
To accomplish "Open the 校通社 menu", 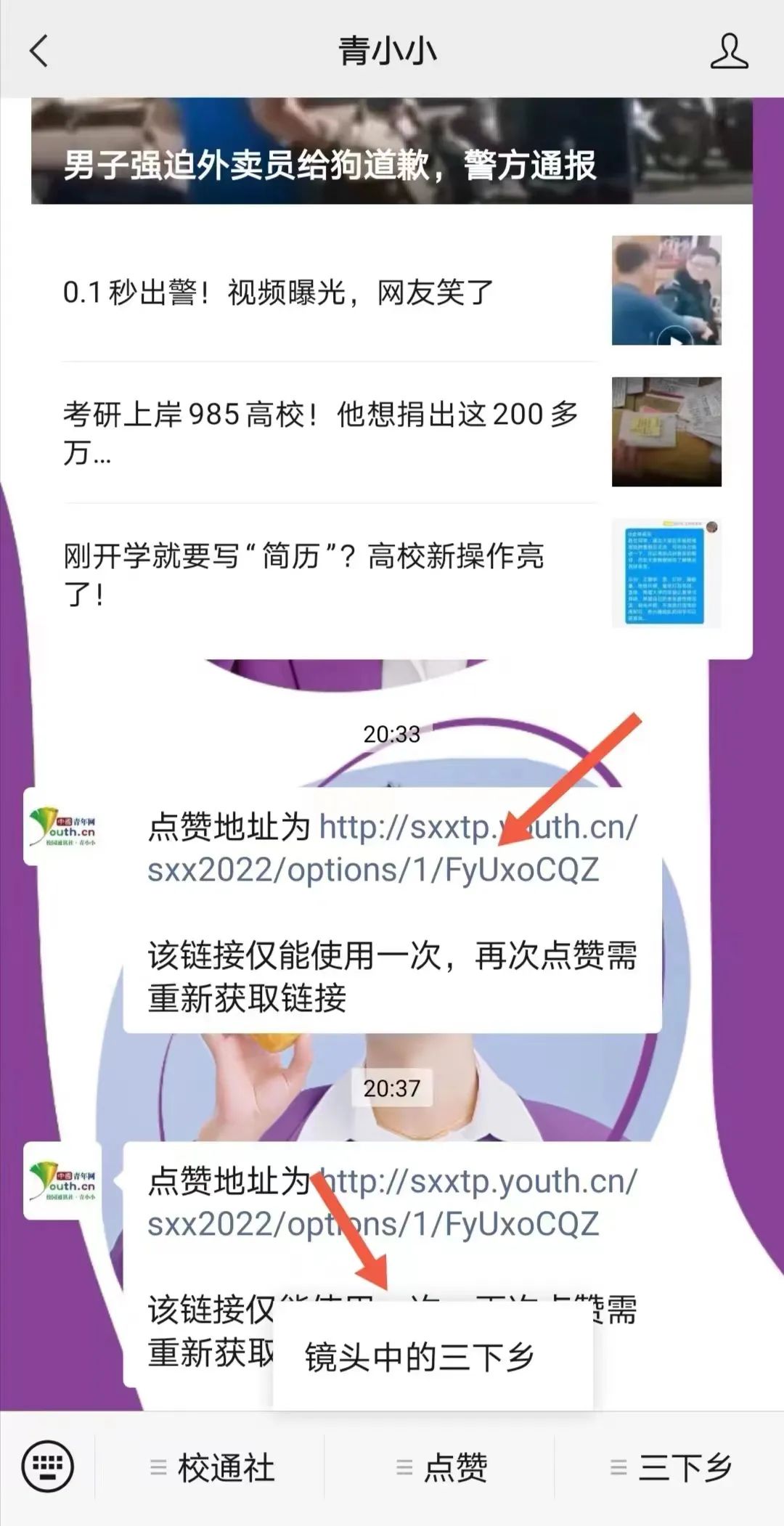I will pos(212,1468).
